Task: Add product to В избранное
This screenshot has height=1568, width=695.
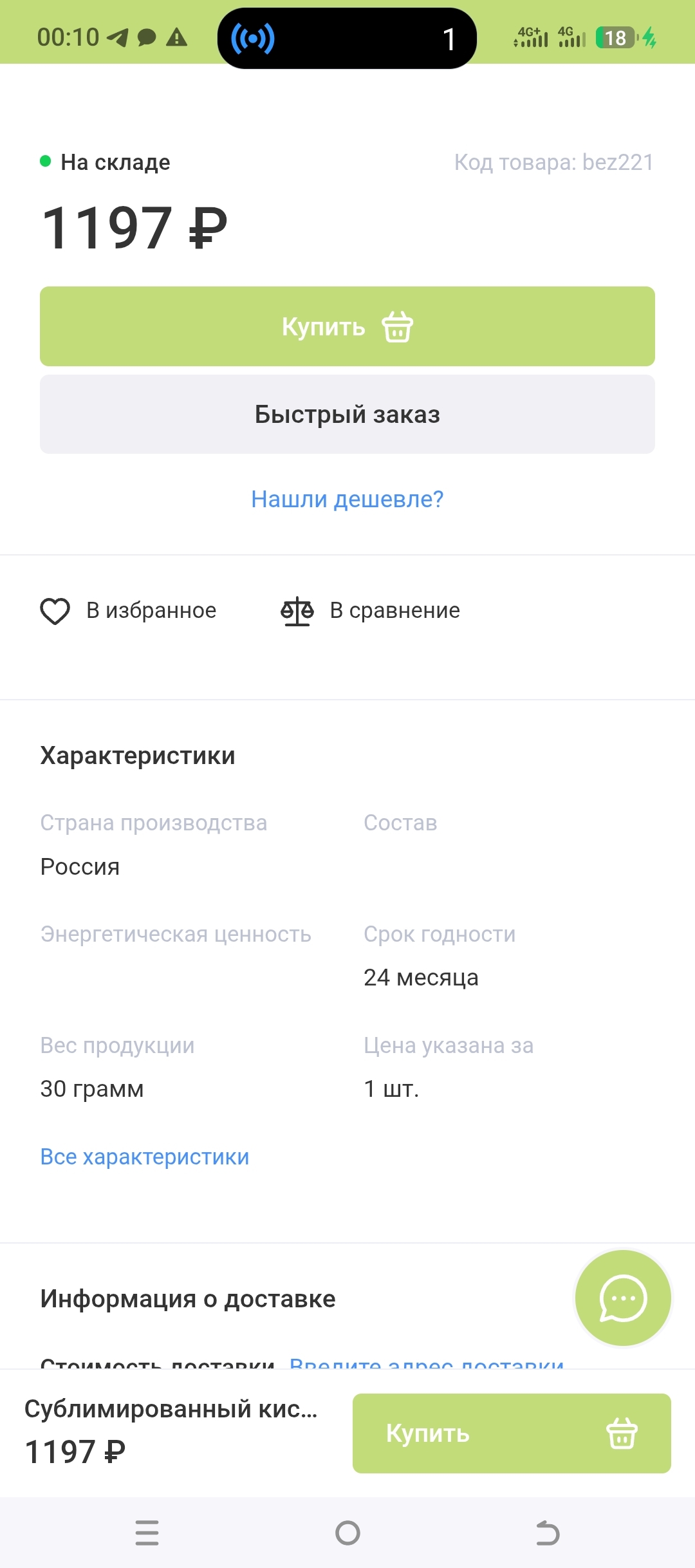Action: point(129,610)
